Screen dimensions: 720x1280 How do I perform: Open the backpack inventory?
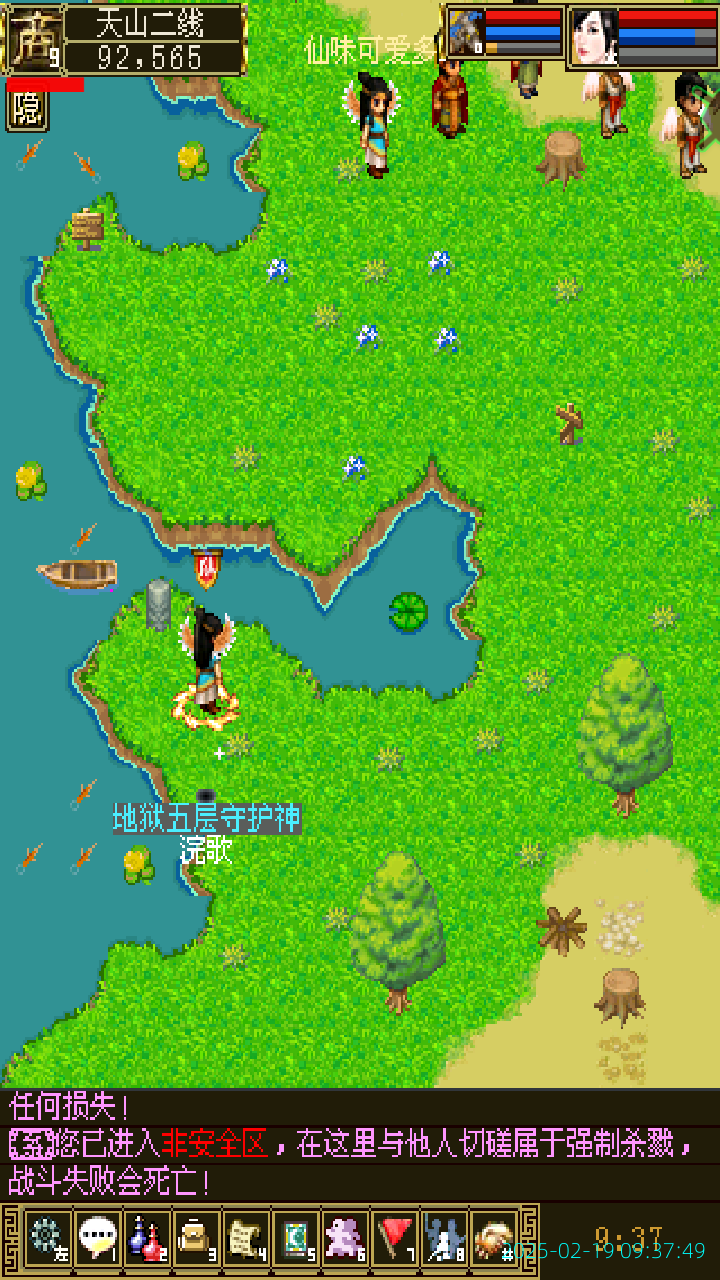pyautogui.click(x=196, y=1238)
